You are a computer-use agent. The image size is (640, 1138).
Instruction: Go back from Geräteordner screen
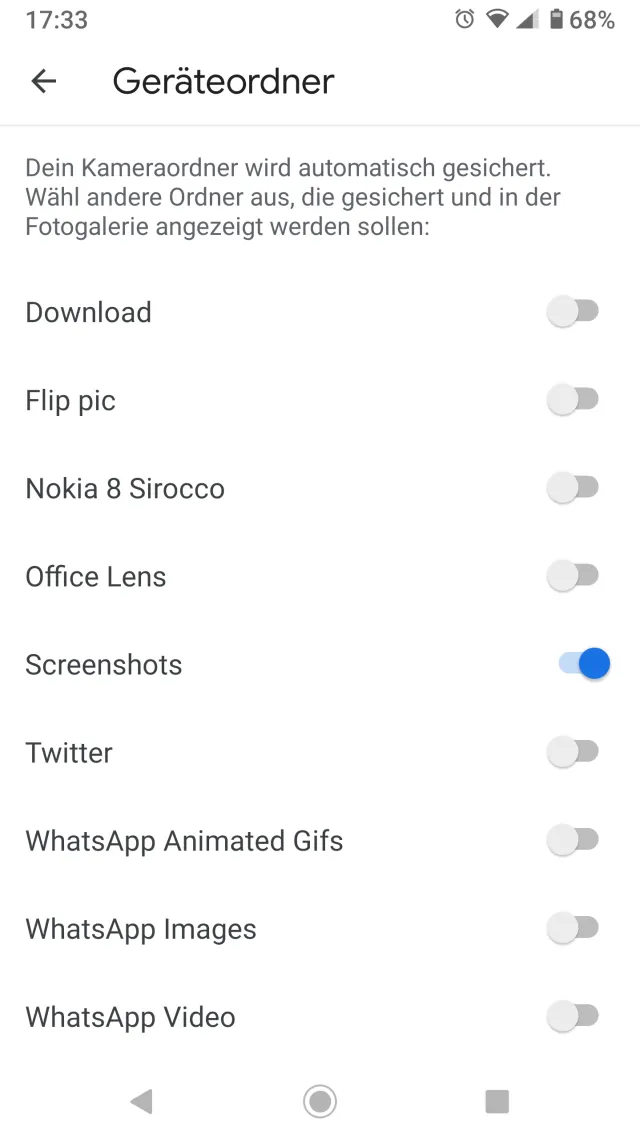pos(44,81)
